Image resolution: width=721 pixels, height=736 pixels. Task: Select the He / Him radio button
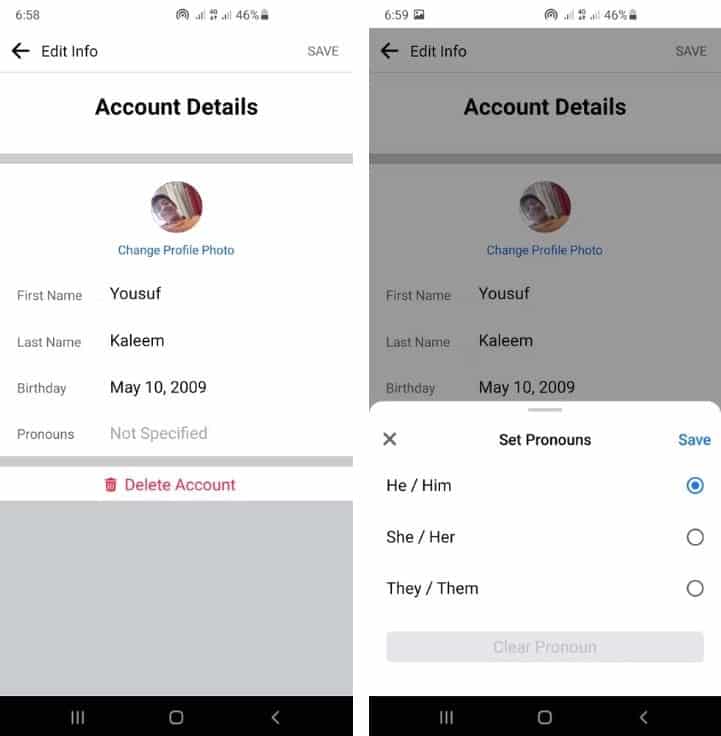click(695, 485)
